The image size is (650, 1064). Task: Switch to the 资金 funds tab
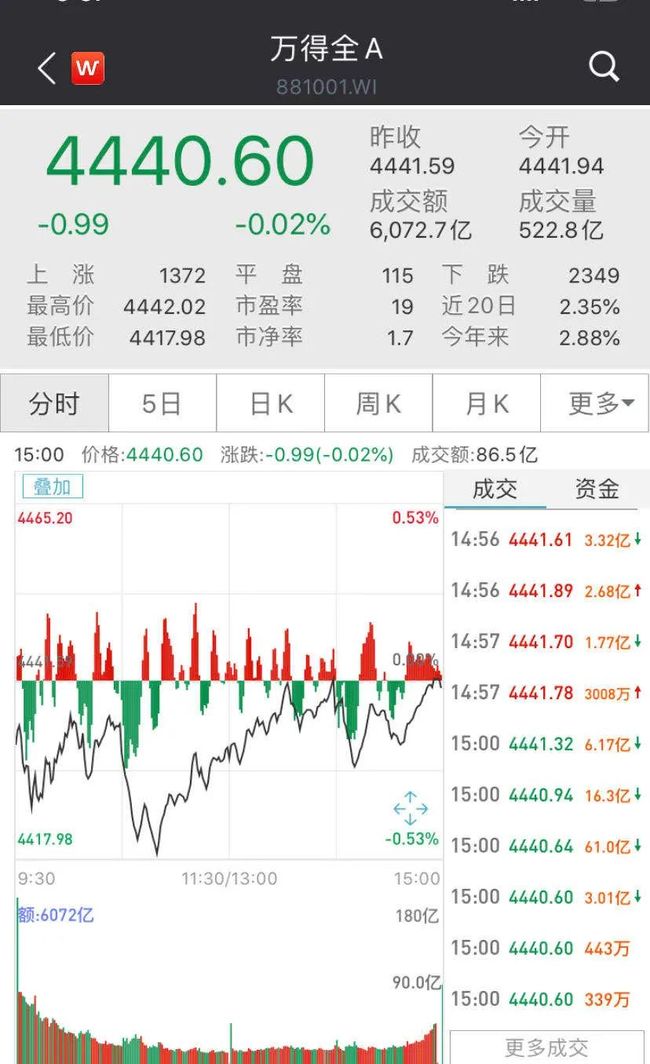596,489
